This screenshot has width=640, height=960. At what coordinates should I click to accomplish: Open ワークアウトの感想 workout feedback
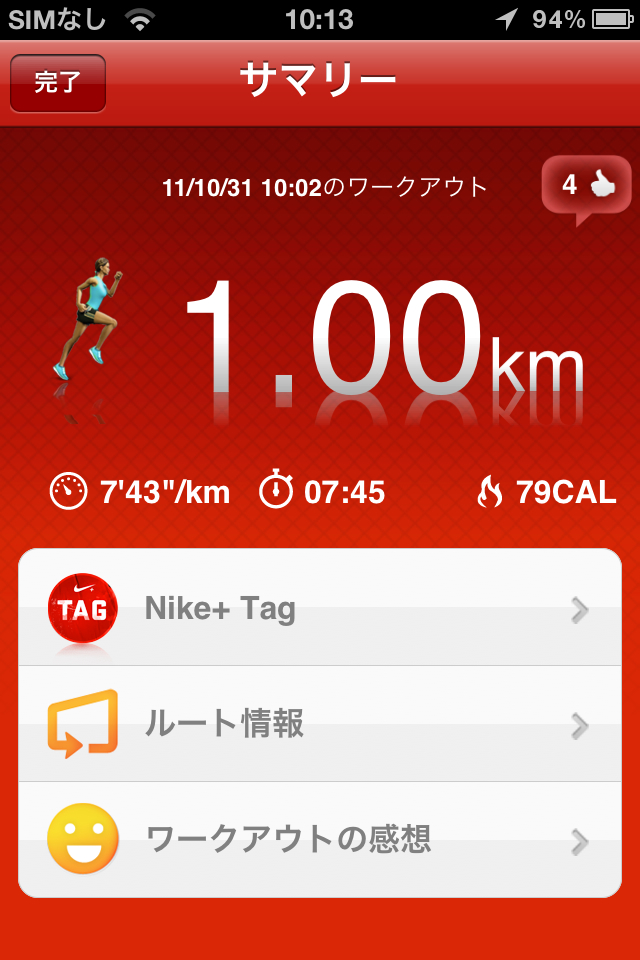(x=320, y=839)
